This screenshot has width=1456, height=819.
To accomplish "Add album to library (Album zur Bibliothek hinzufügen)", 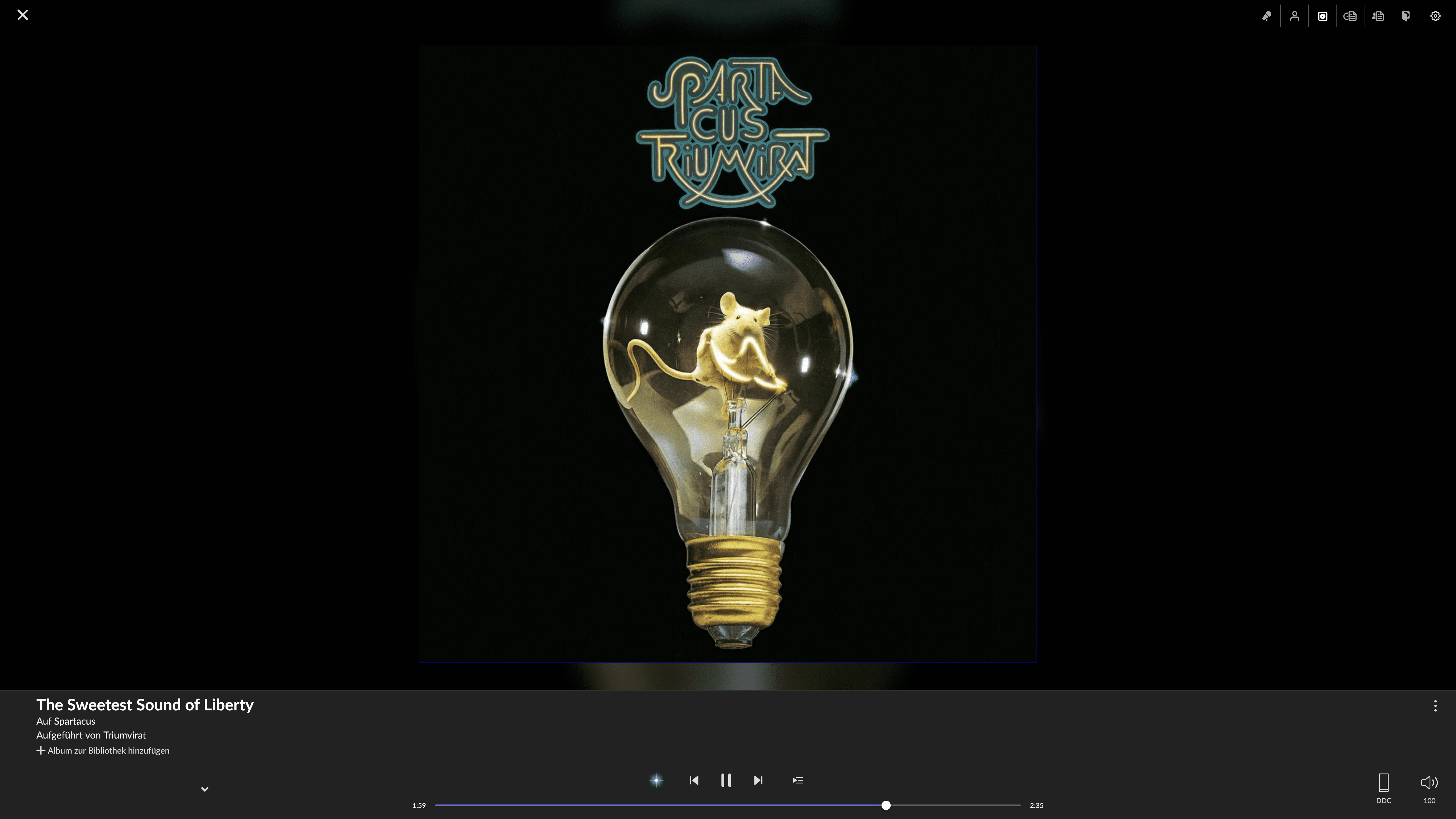I will (x=103, y=751).
